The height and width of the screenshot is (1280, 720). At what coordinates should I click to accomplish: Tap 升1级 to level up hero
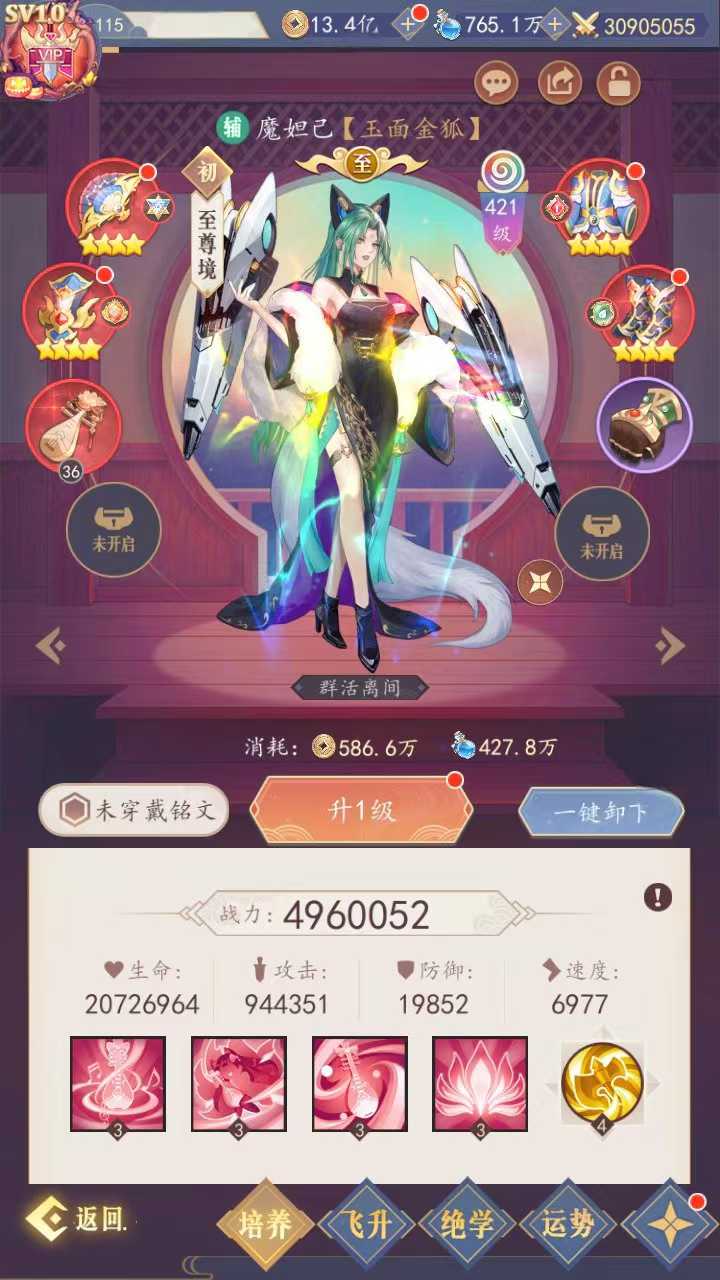[x=360, y=811]
